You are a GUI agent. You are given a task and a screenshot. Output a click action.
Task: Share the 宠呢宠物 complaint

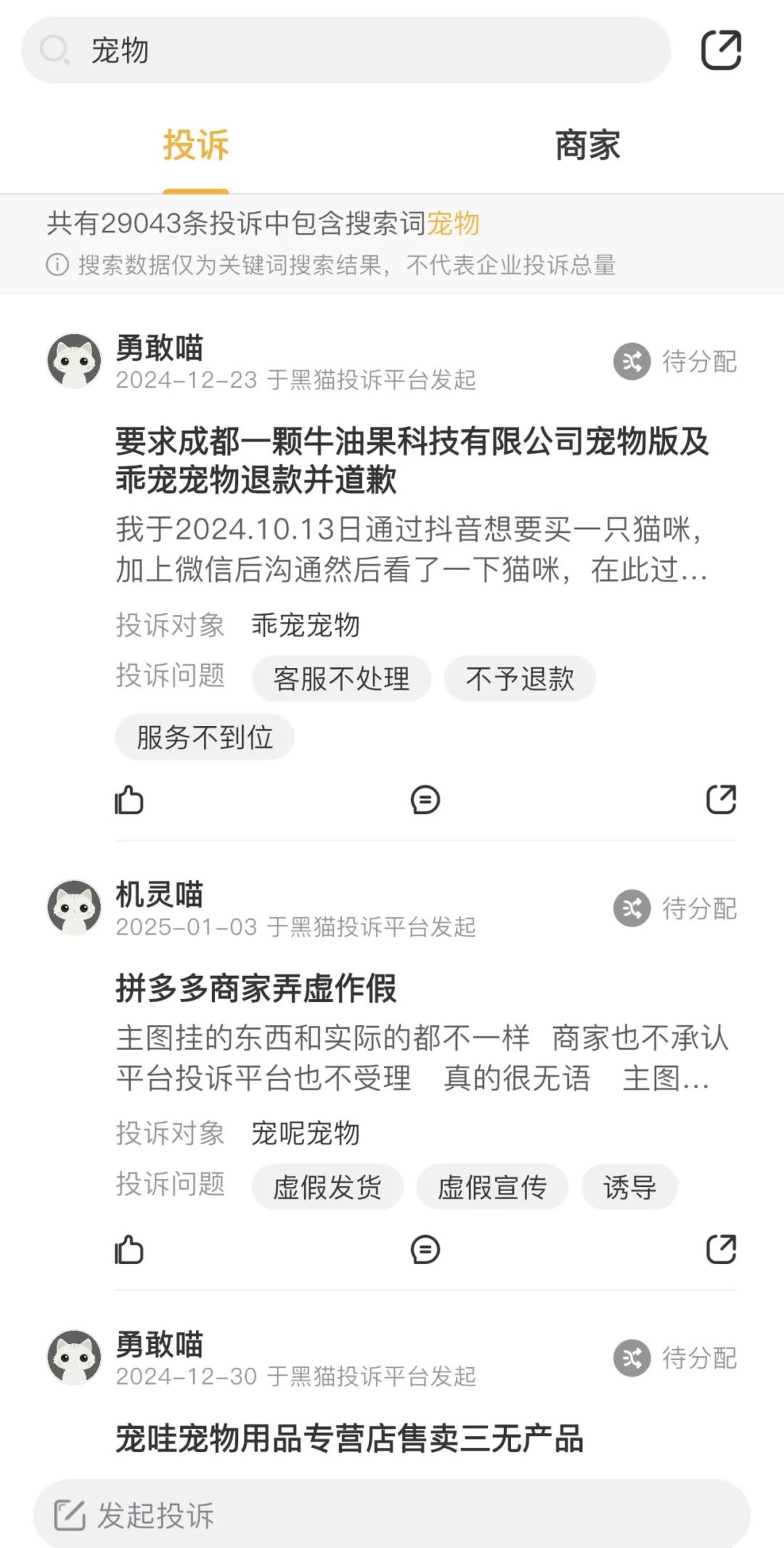click(x=721, y=1250)
